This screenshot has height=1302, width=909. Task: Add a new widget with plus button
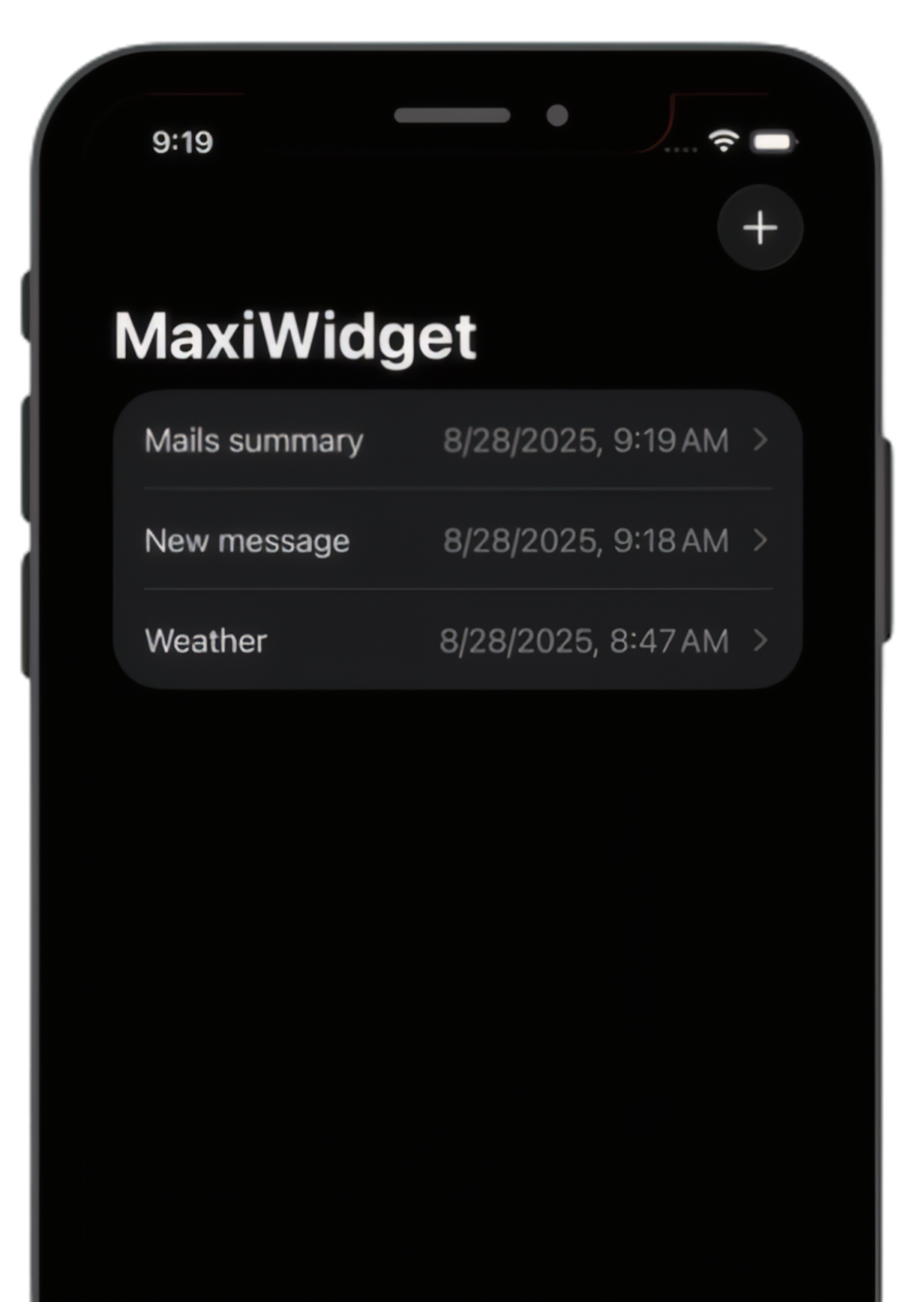point(760,228)
